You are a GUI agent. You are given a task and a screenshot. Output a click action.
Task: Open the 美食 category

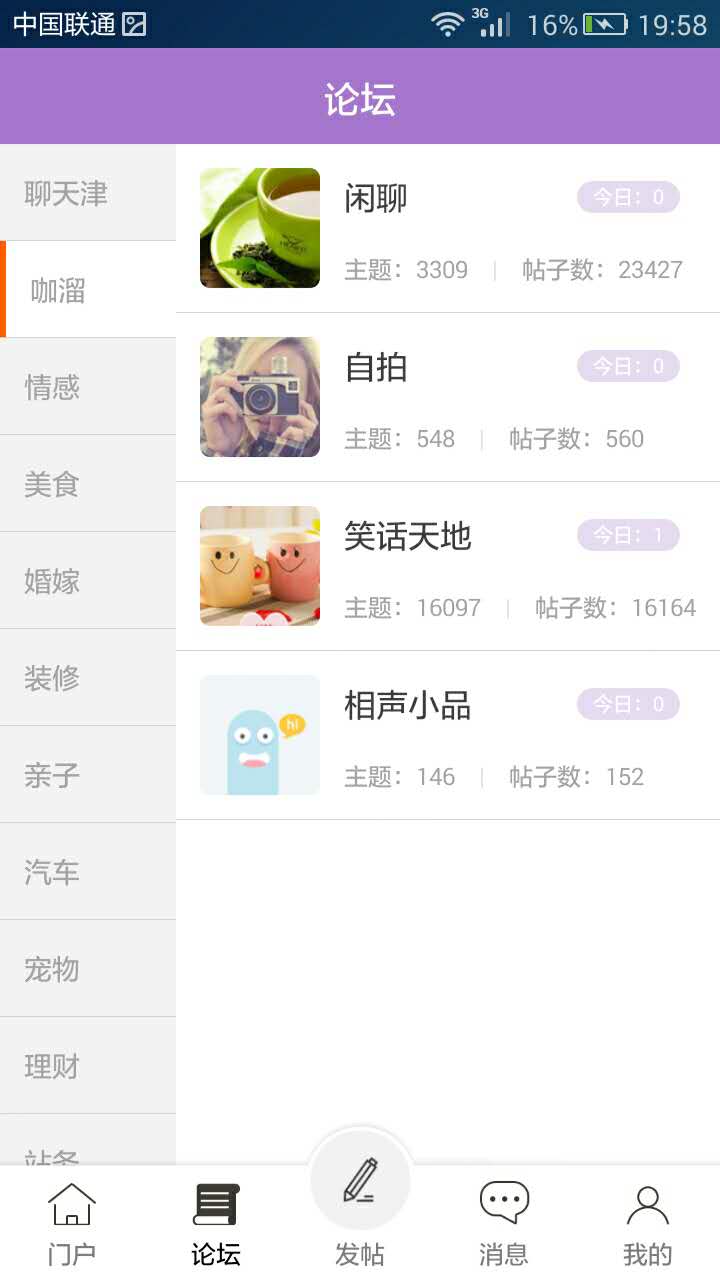(88, 484)
